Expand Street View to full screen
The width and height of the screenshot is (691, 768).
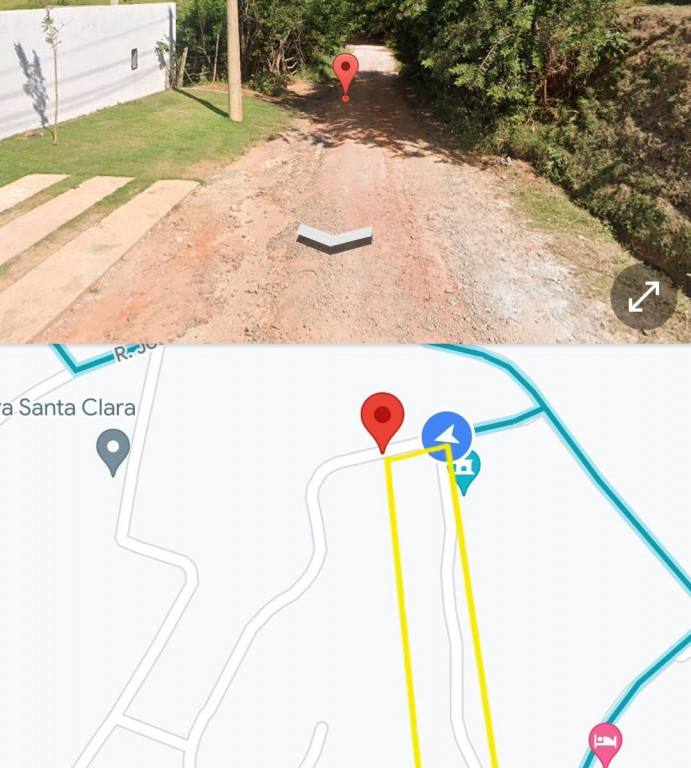(644, 296)
